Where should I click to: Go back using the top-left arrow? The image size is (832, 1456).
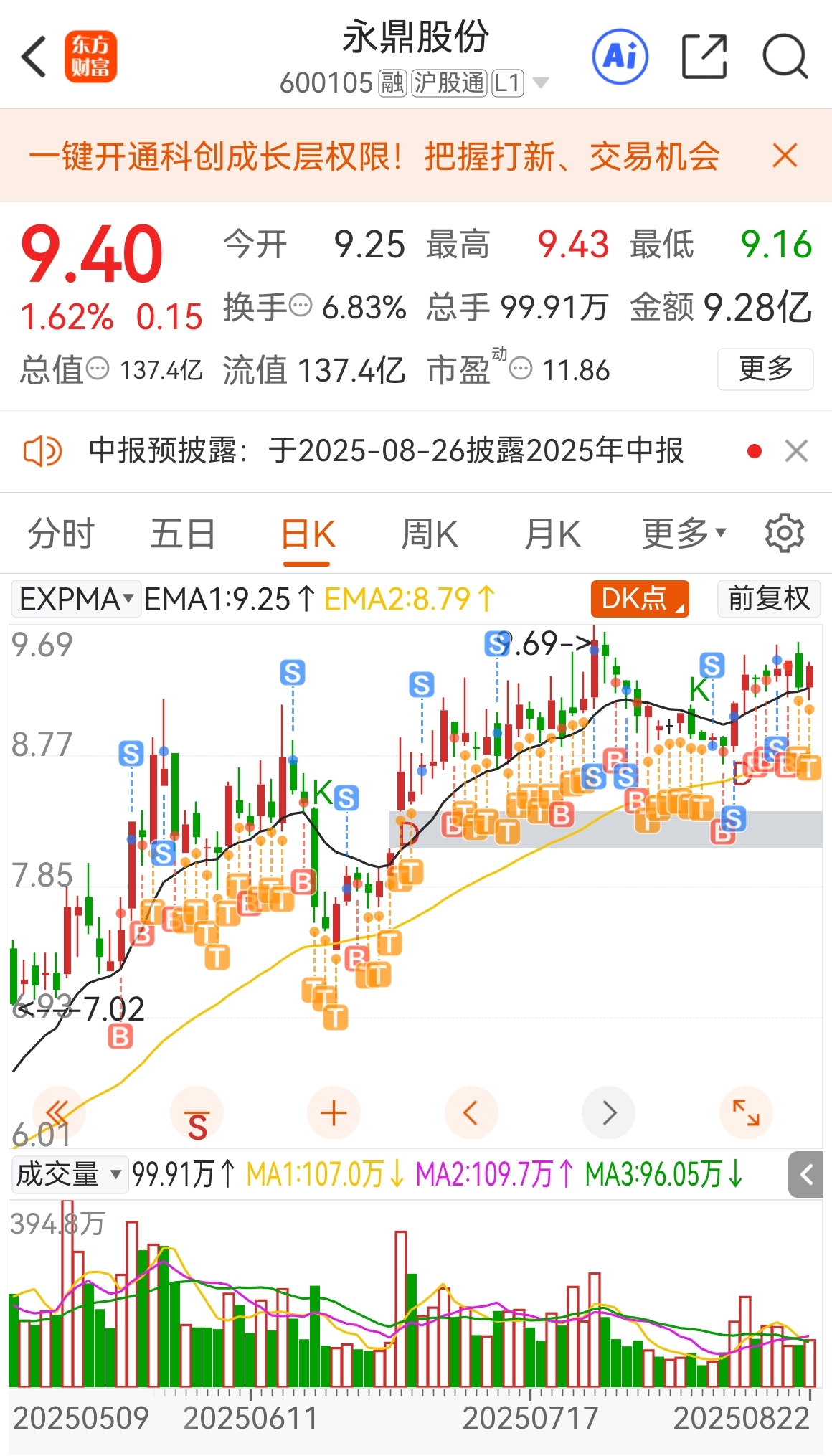point(34,57)
